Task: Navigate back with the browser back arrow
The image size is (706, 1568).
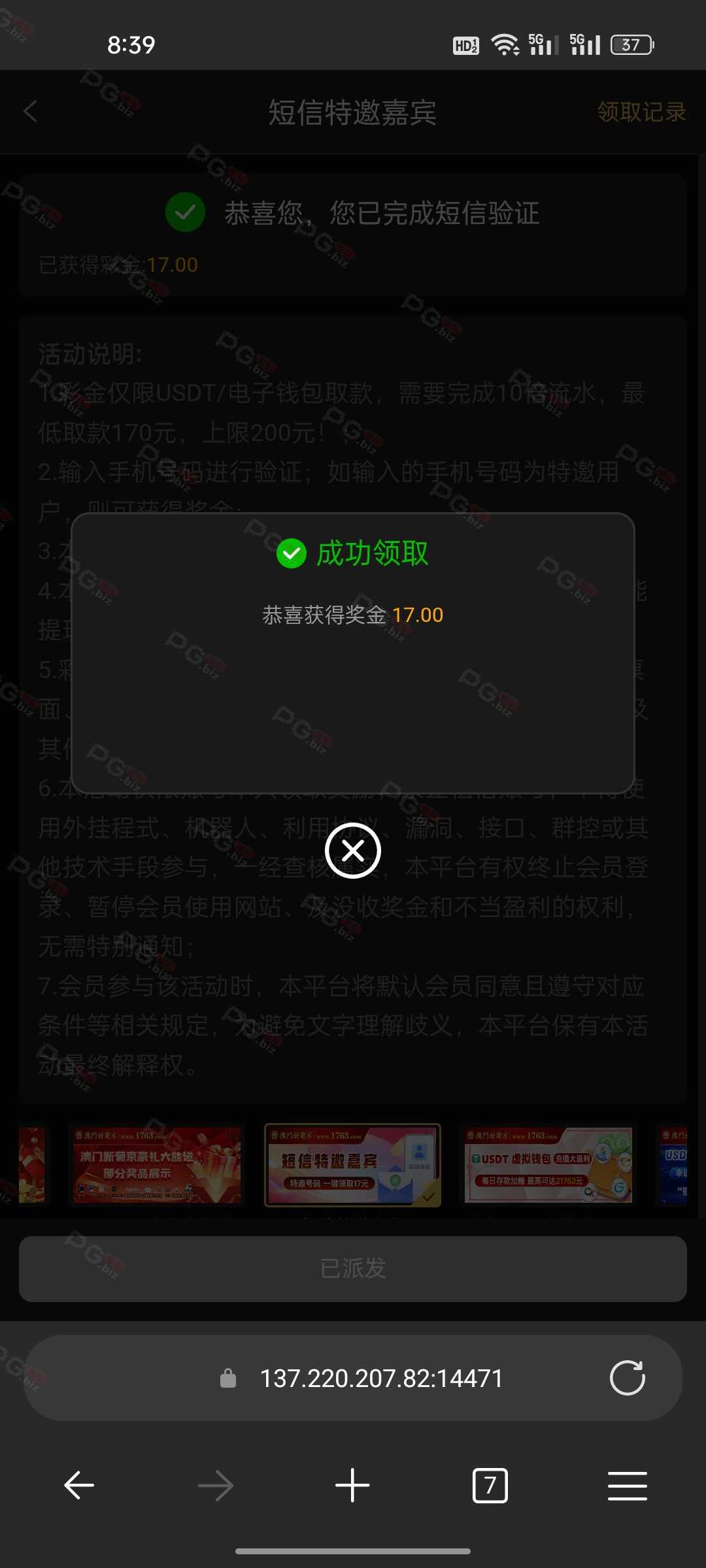Action: click(79, 1485)
